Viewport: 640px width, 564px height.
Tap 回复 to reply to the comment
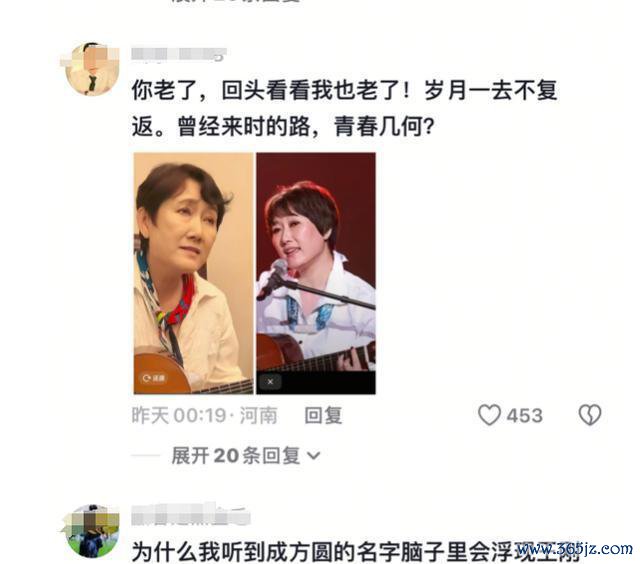coord(323,415)
